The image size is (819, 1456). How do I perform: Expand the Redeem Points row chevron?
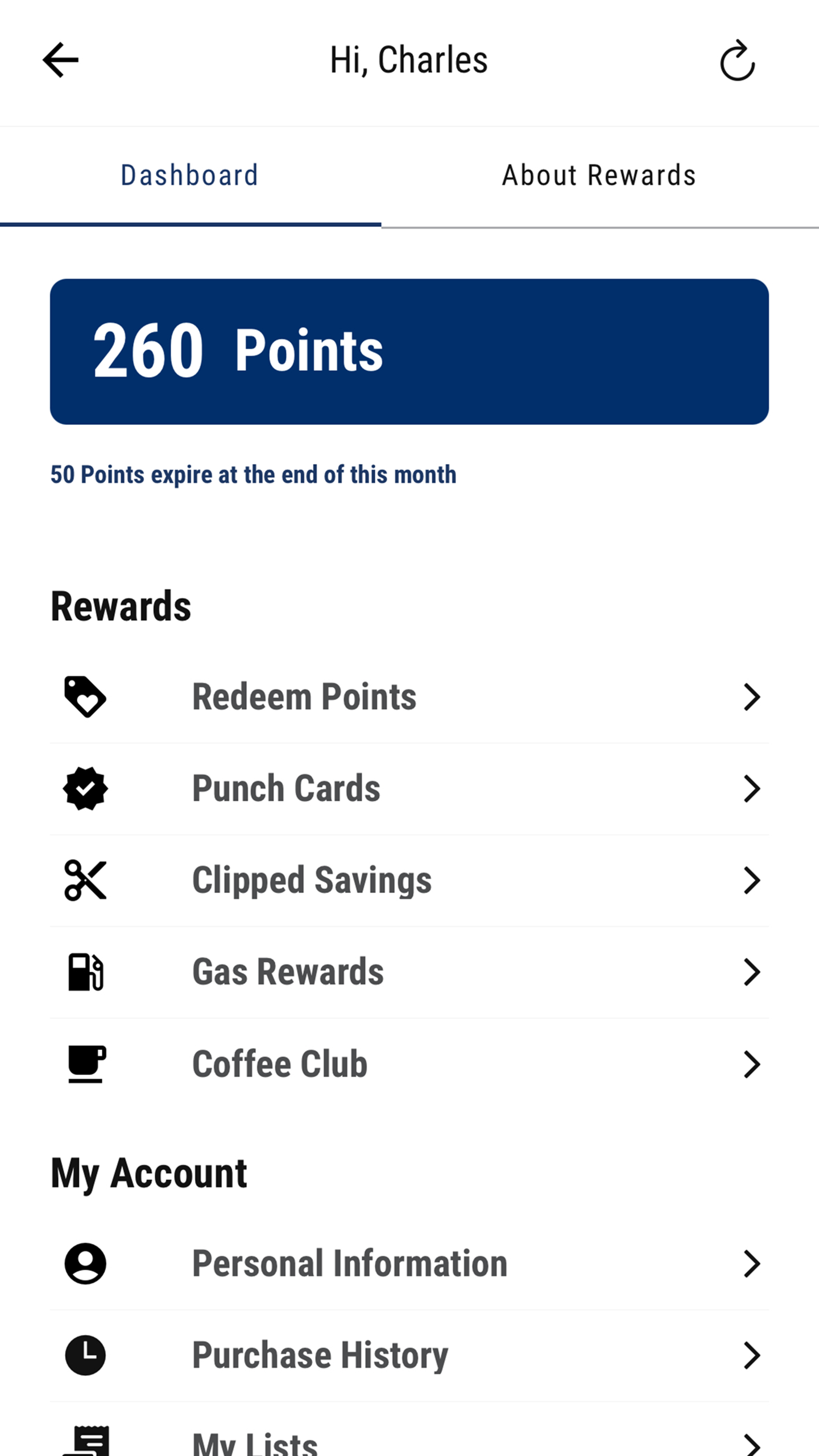pyautogui.click(x=752, y=696)
